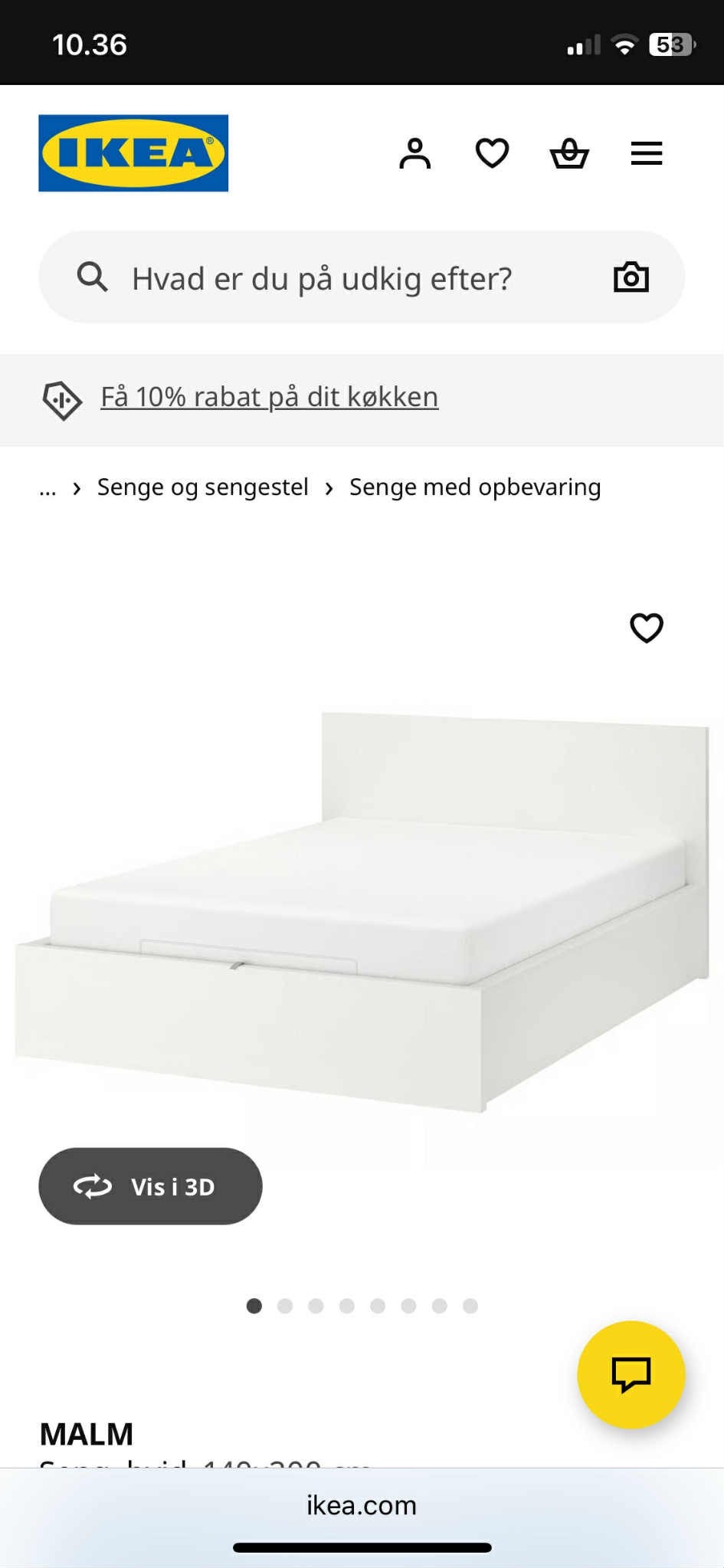724x1568 pixels.
Task: Open the account profile icon
Action: [414, 153]
